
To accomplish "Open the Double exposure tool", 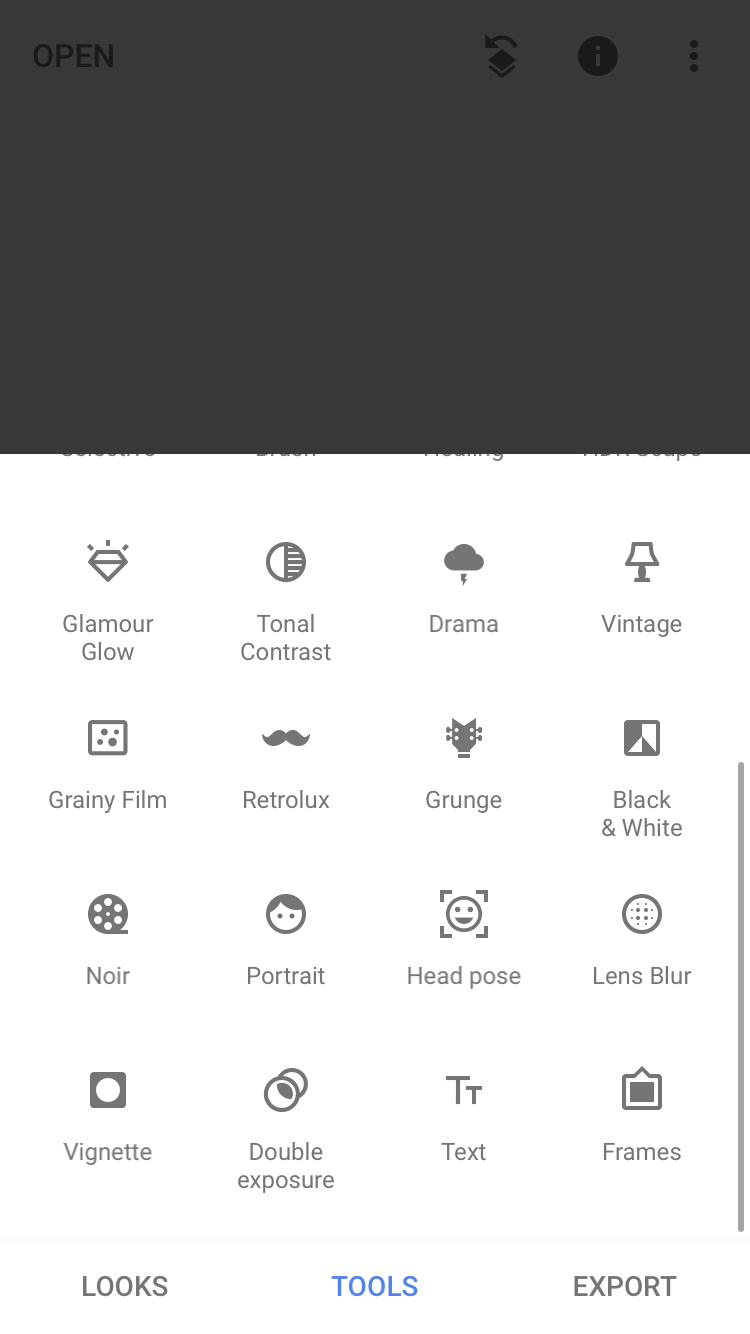I will pyautogui.click(x=286, y=1126).
